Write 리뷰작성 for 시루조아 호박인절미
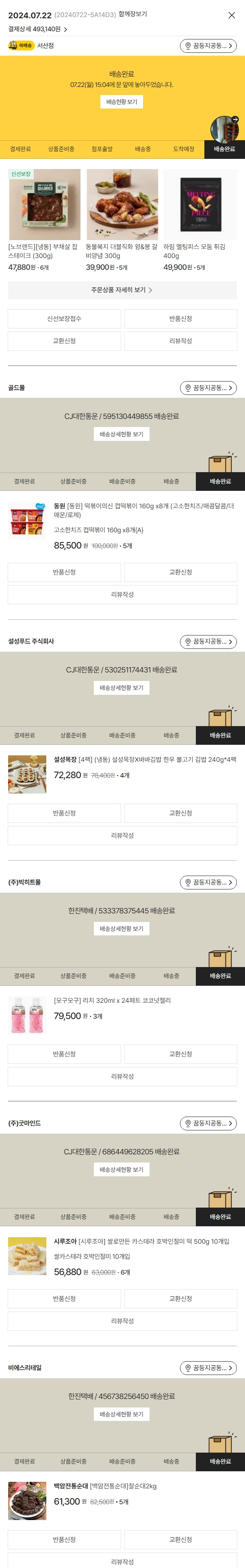The height and width of the screenshot is (1568, 245). (x=122, y=1321)
